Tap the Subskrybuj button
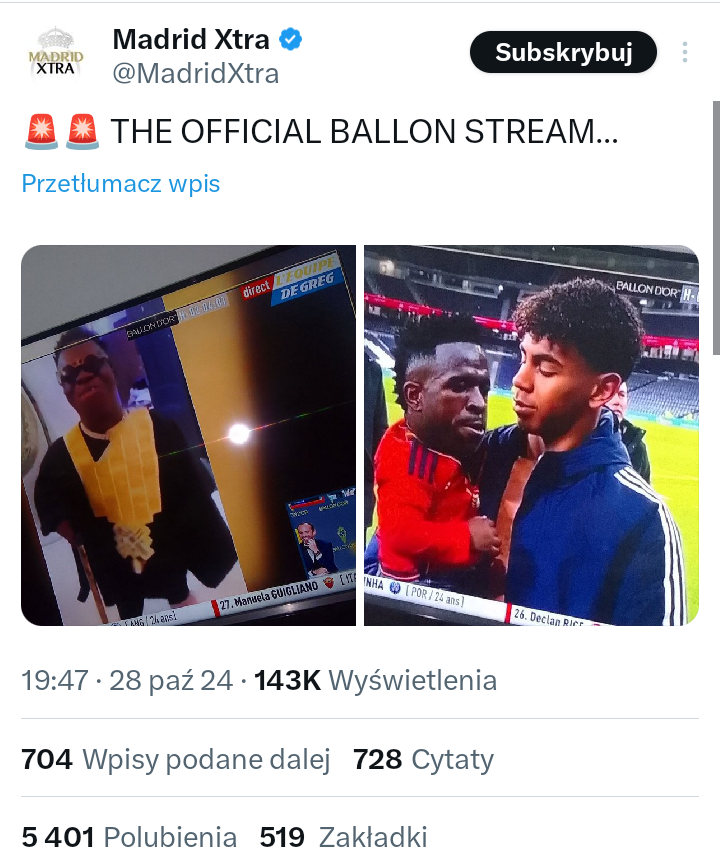This screenshot has width=720, height=862. pos(563,52)
